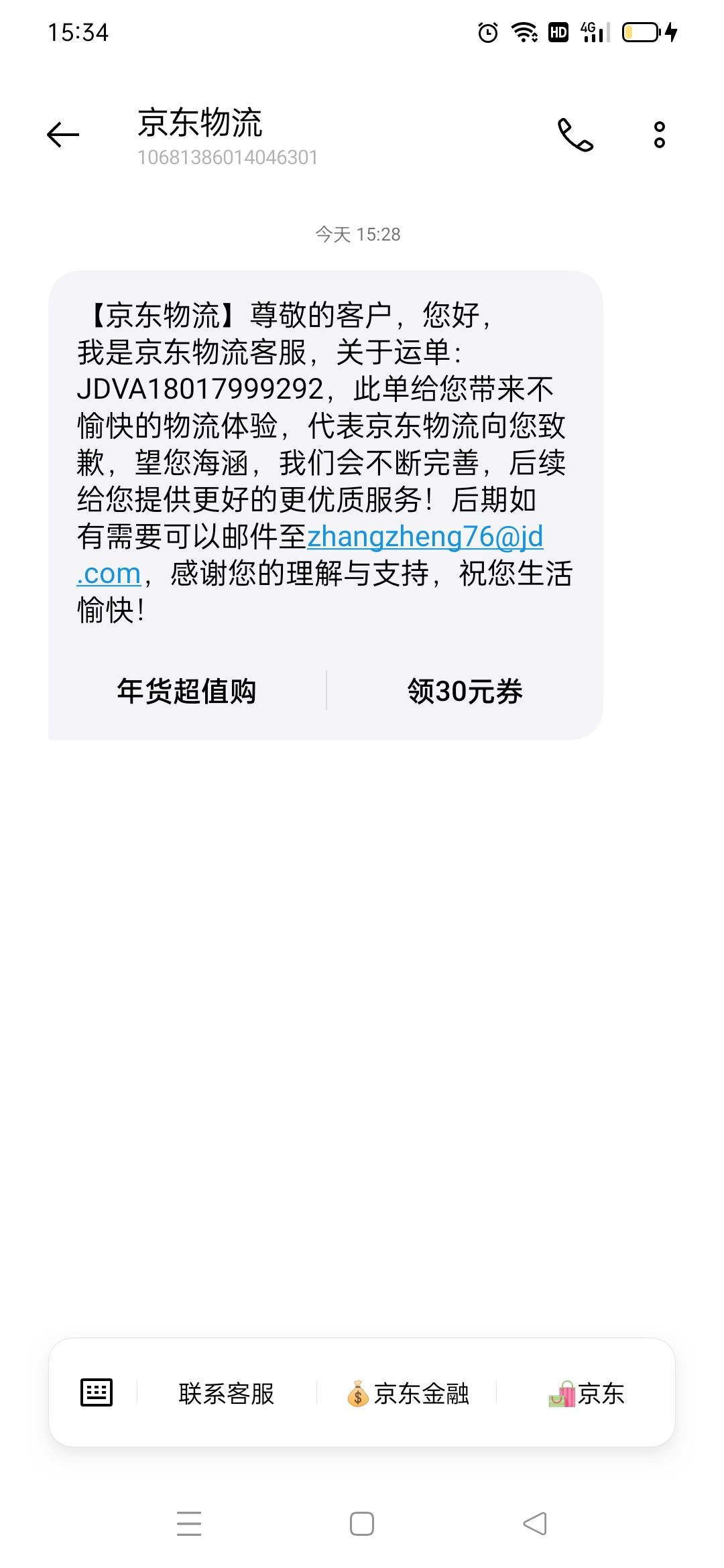The image size is (724, 1568).
Task: Open the recent apps view
Action: pyautogui.click(x=189, y=1524)
